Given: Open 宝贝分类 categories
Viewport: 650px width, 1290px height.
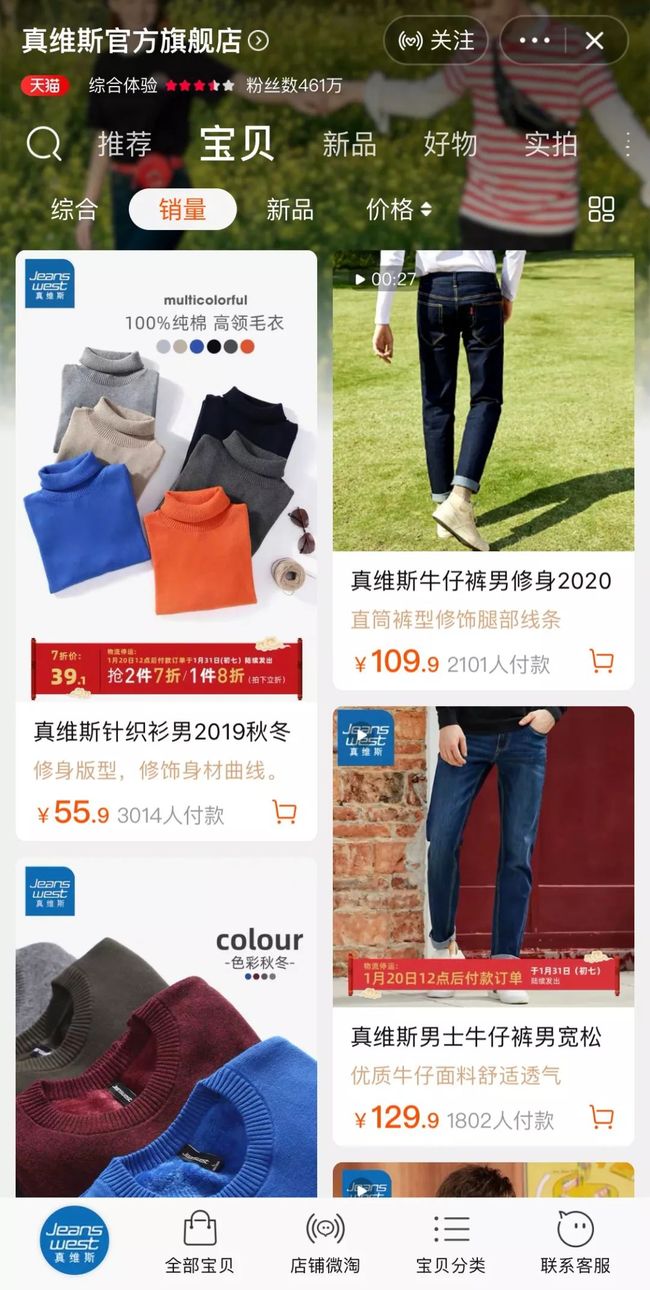Looking at the screenshot, I should pos(451,1243).
